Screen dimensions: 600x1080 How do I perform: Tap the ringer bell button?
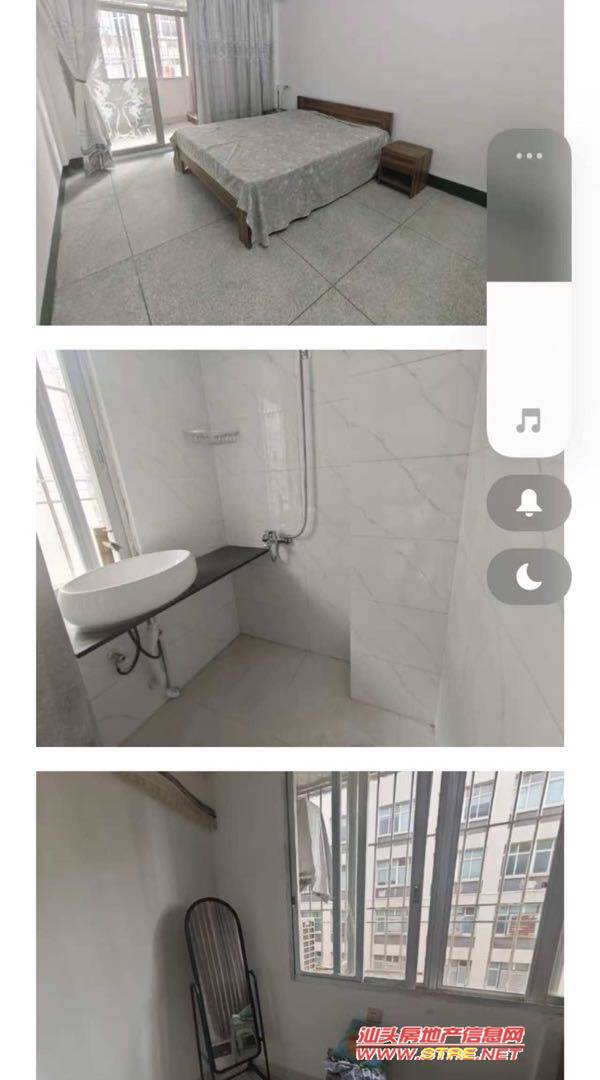coord(528,503)
